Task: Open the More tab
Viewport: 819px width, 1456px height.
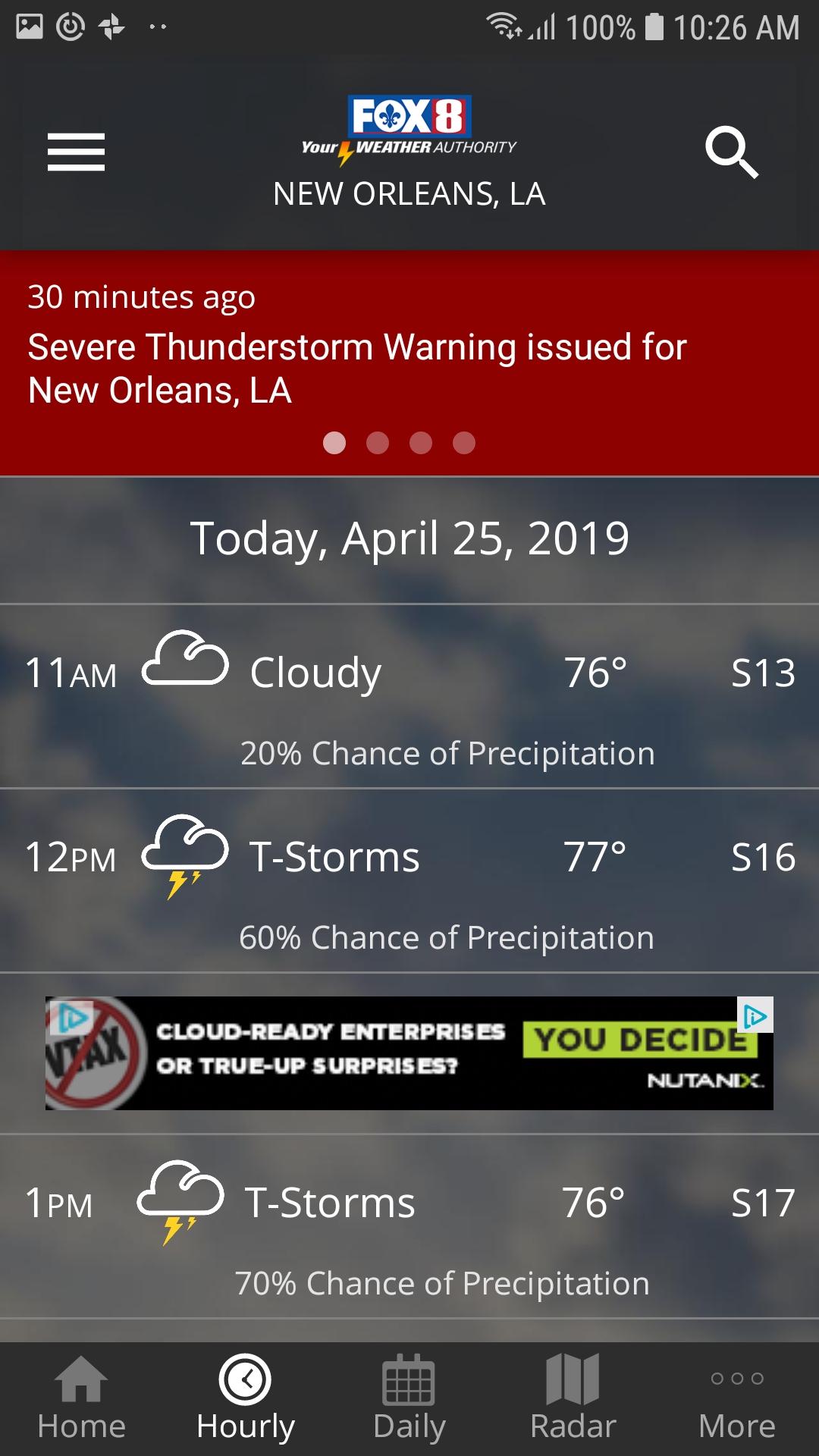Action: 737,1400
